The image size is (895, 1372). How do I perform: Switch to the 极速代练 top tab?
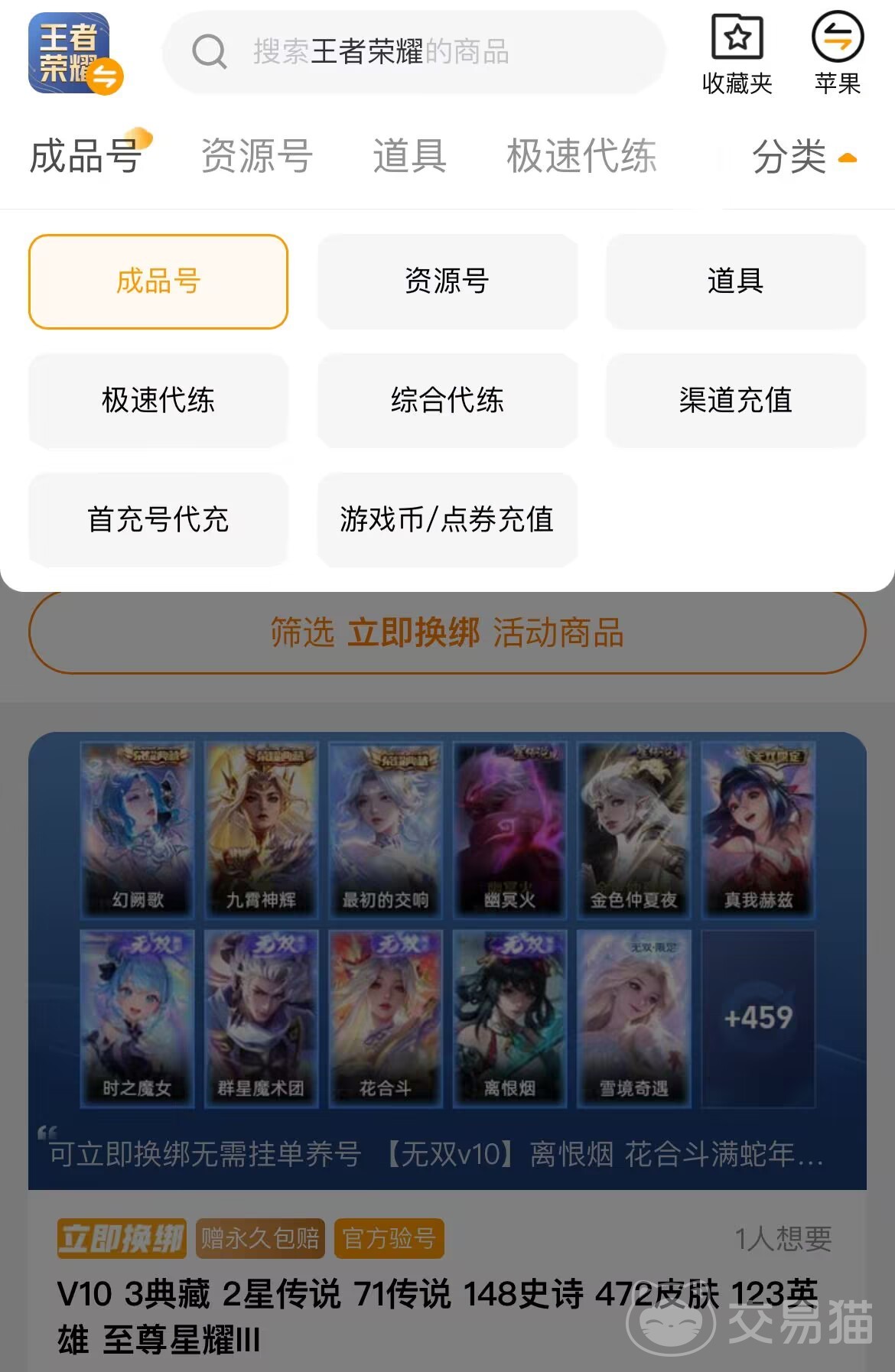point(581,156)
